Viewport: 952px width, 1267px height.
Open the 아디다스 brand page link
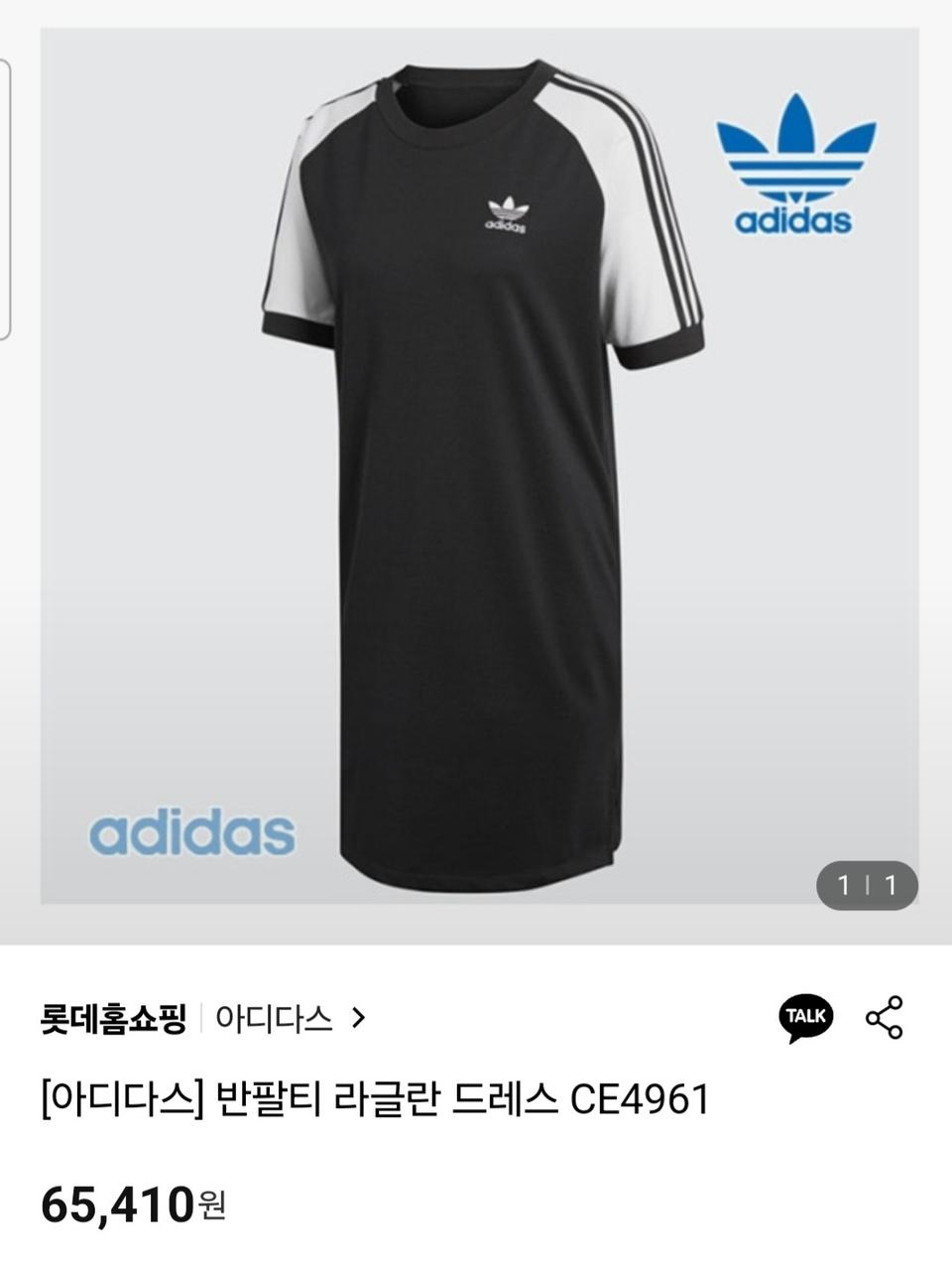coord(275,1017)
